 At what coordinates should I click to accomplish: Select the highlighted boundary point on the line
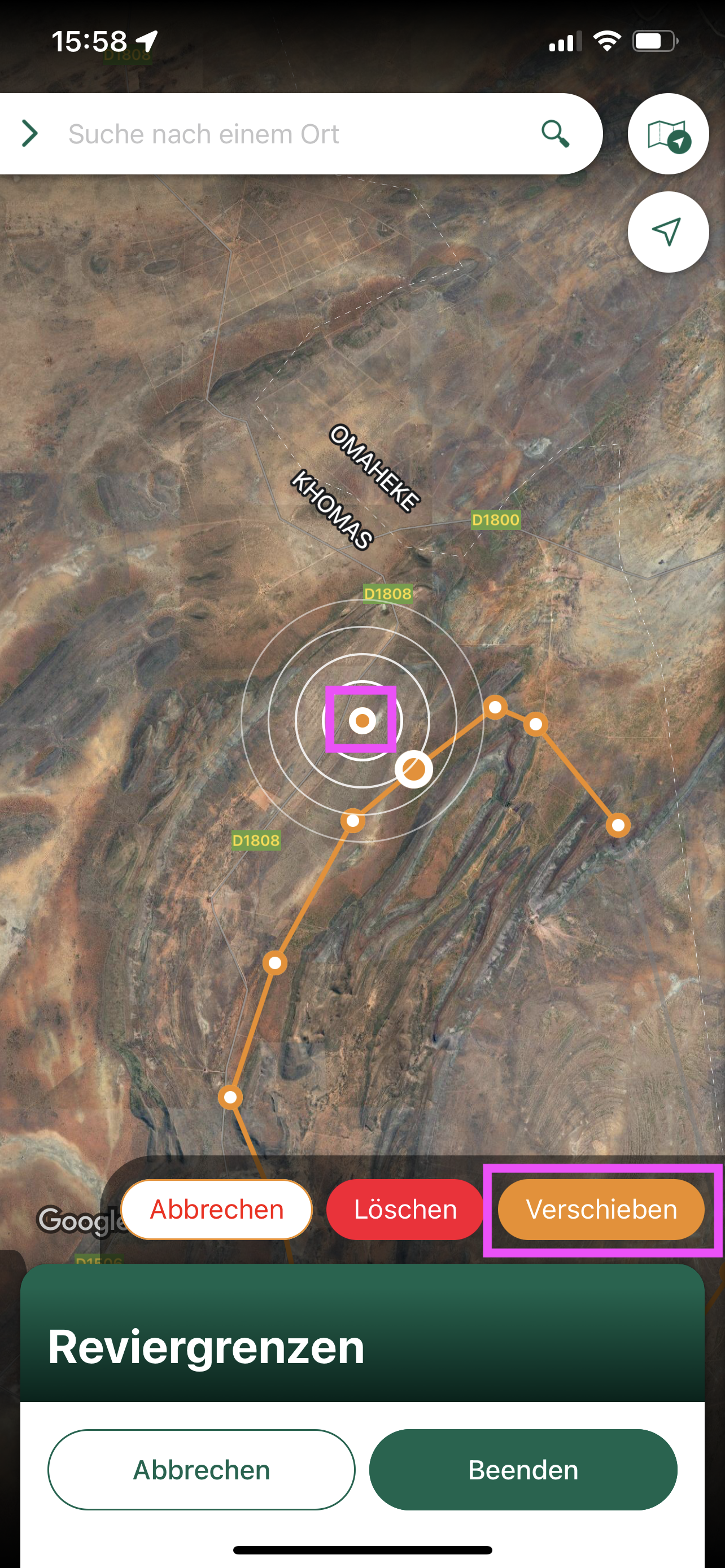point(414,769)
